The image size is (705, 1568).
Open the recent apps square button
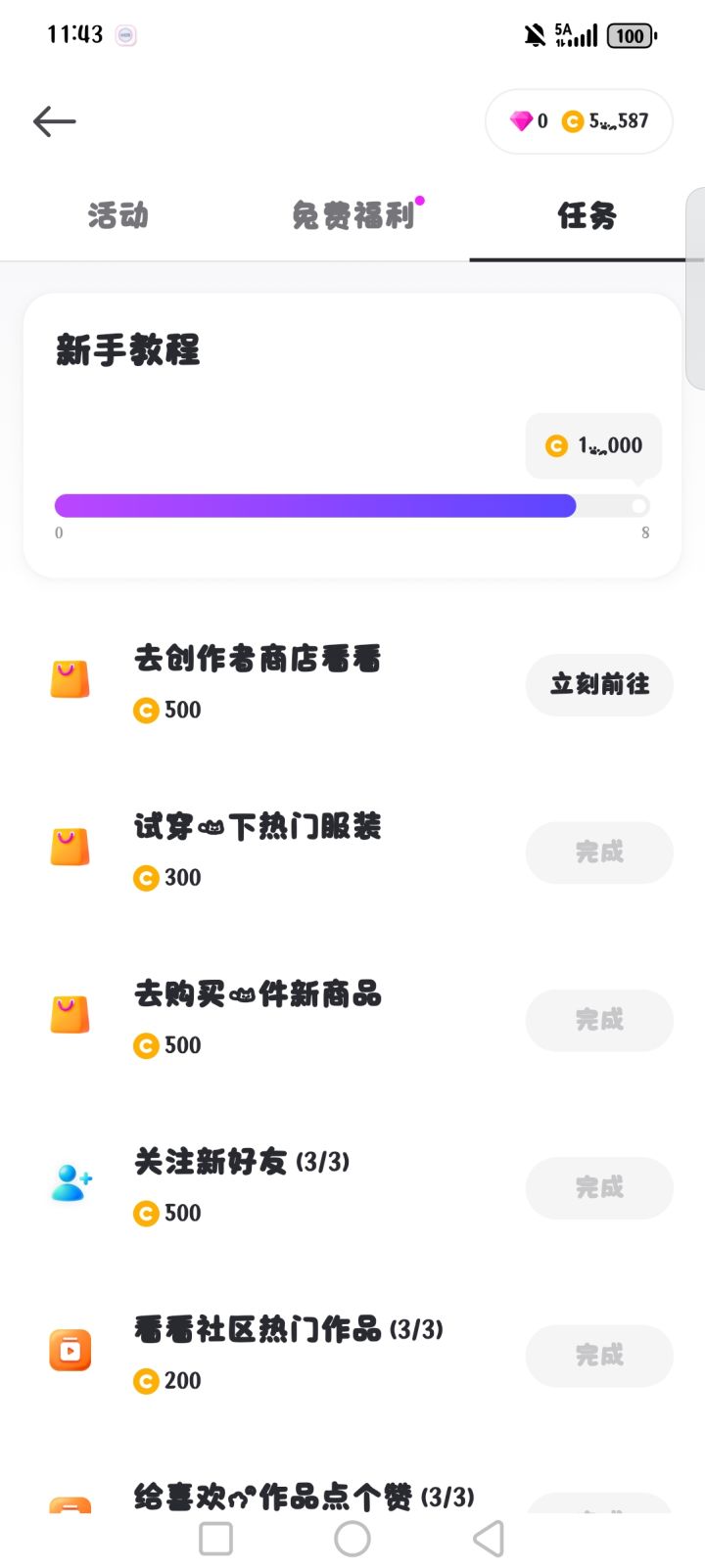click(215, 1539)
